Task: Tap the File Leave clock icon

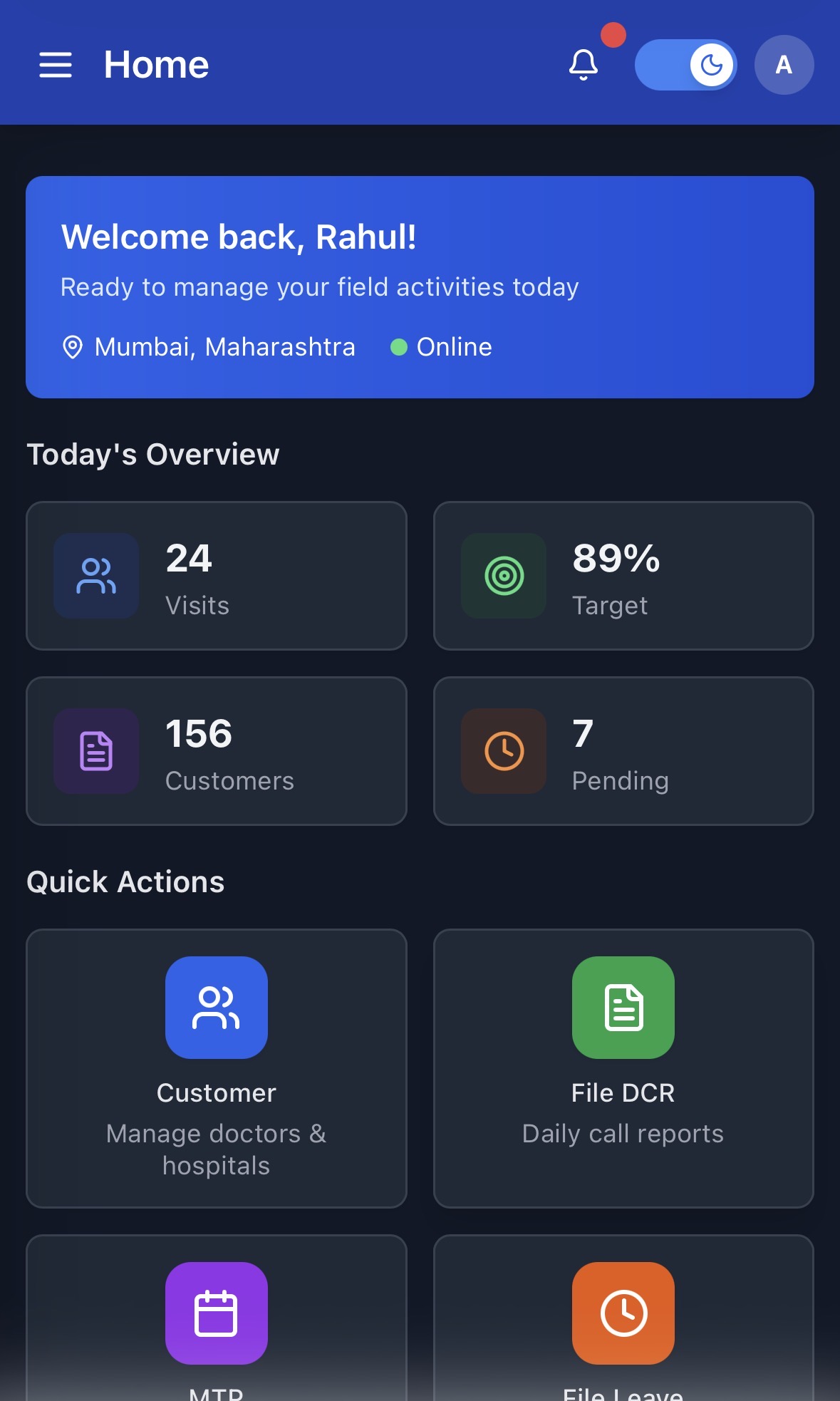Action: tap(623, 1313)
